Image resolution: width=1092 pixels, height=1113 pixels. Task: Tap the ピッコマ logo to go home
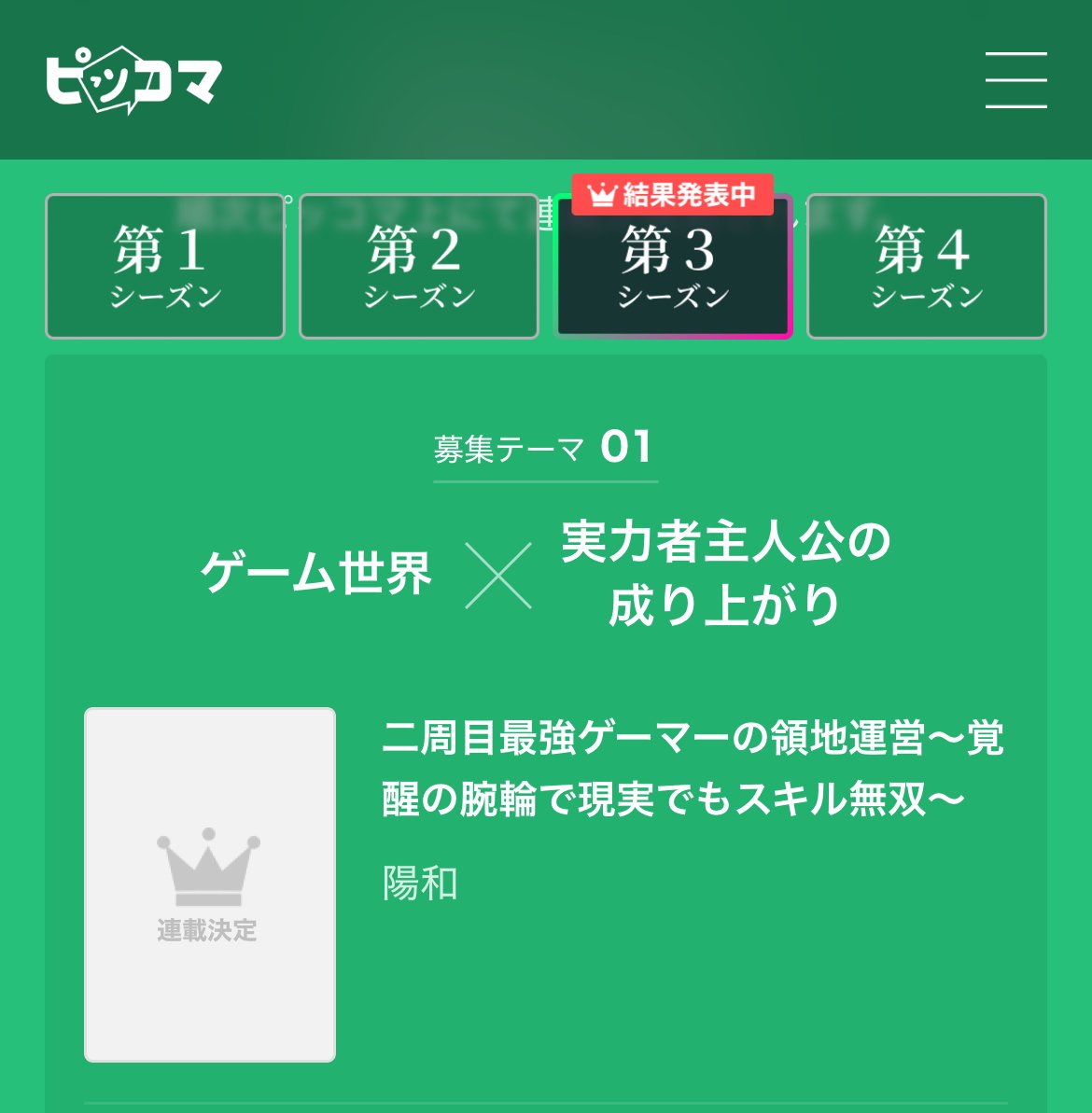(133, 80)
